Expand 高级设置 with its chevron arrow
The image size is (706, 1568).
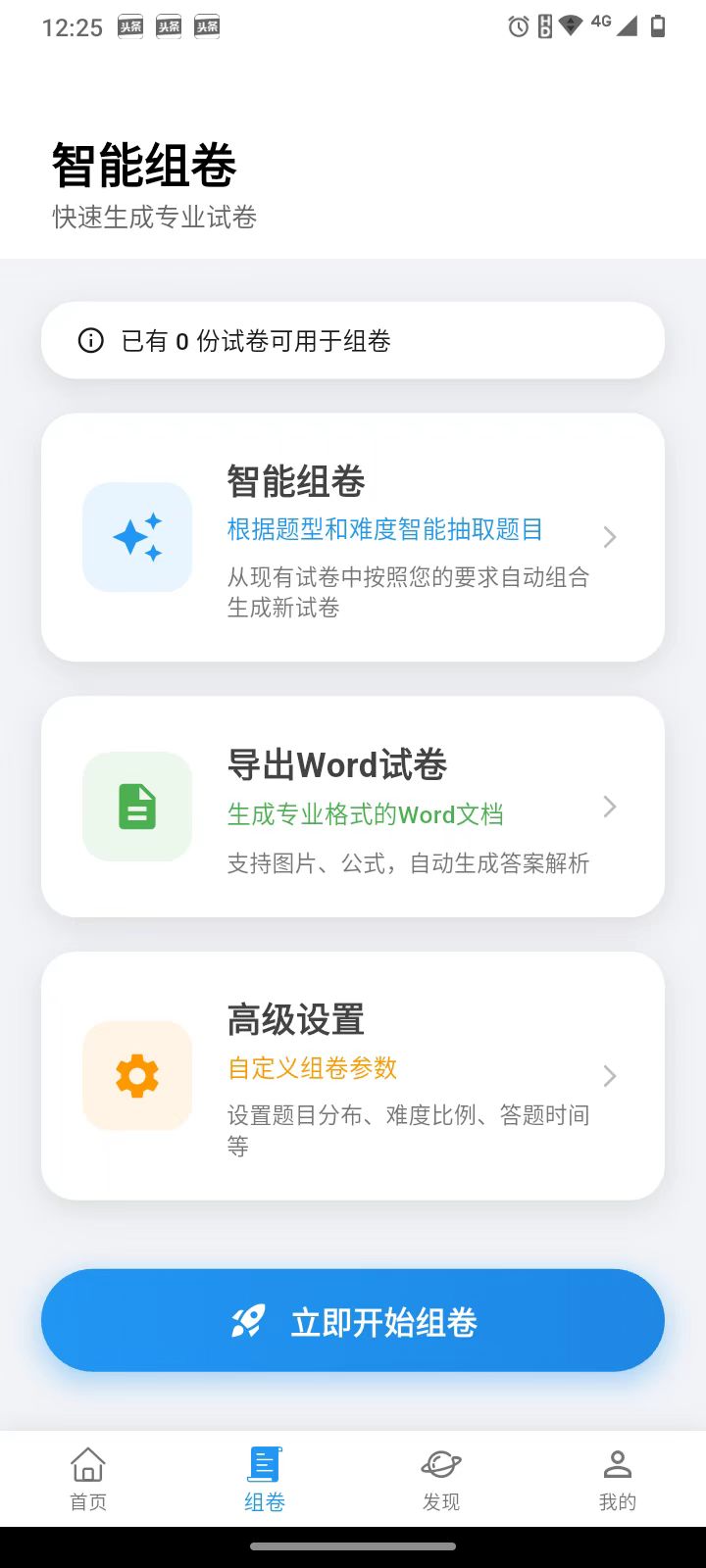(609, 1075)
